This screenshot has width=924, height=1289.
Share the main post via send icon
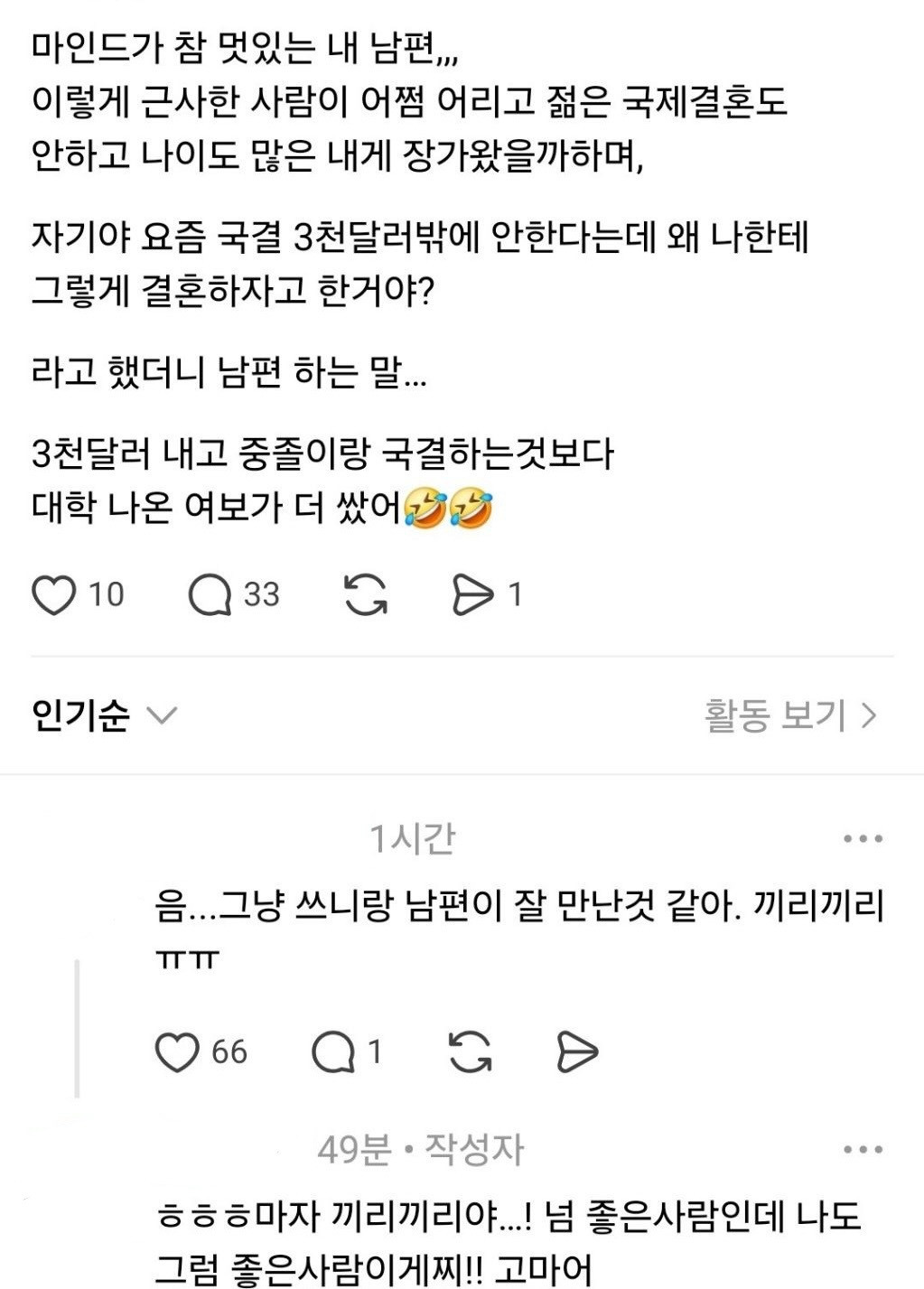click(472, 595)
